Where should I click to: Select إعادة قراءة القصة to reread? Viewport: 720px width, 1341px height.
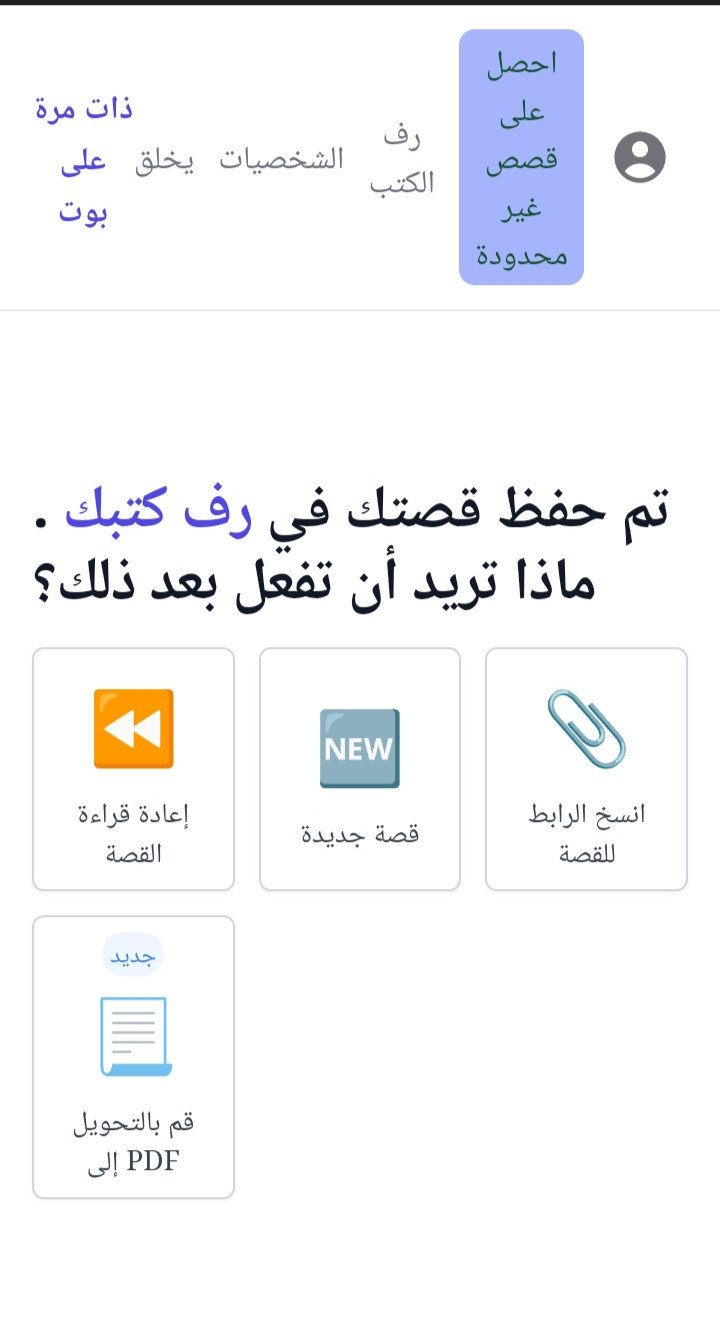(133, 768)
